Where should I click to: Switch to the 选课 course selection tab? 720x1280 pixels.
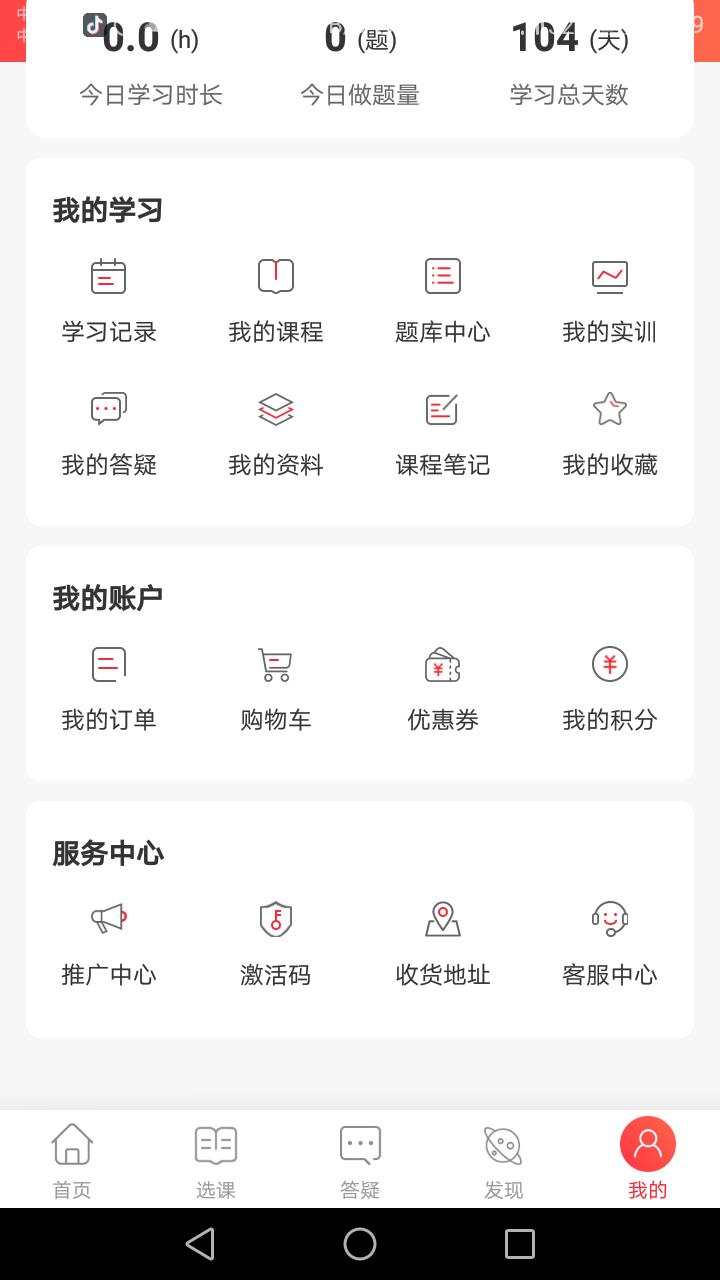tap(216, 1160)
